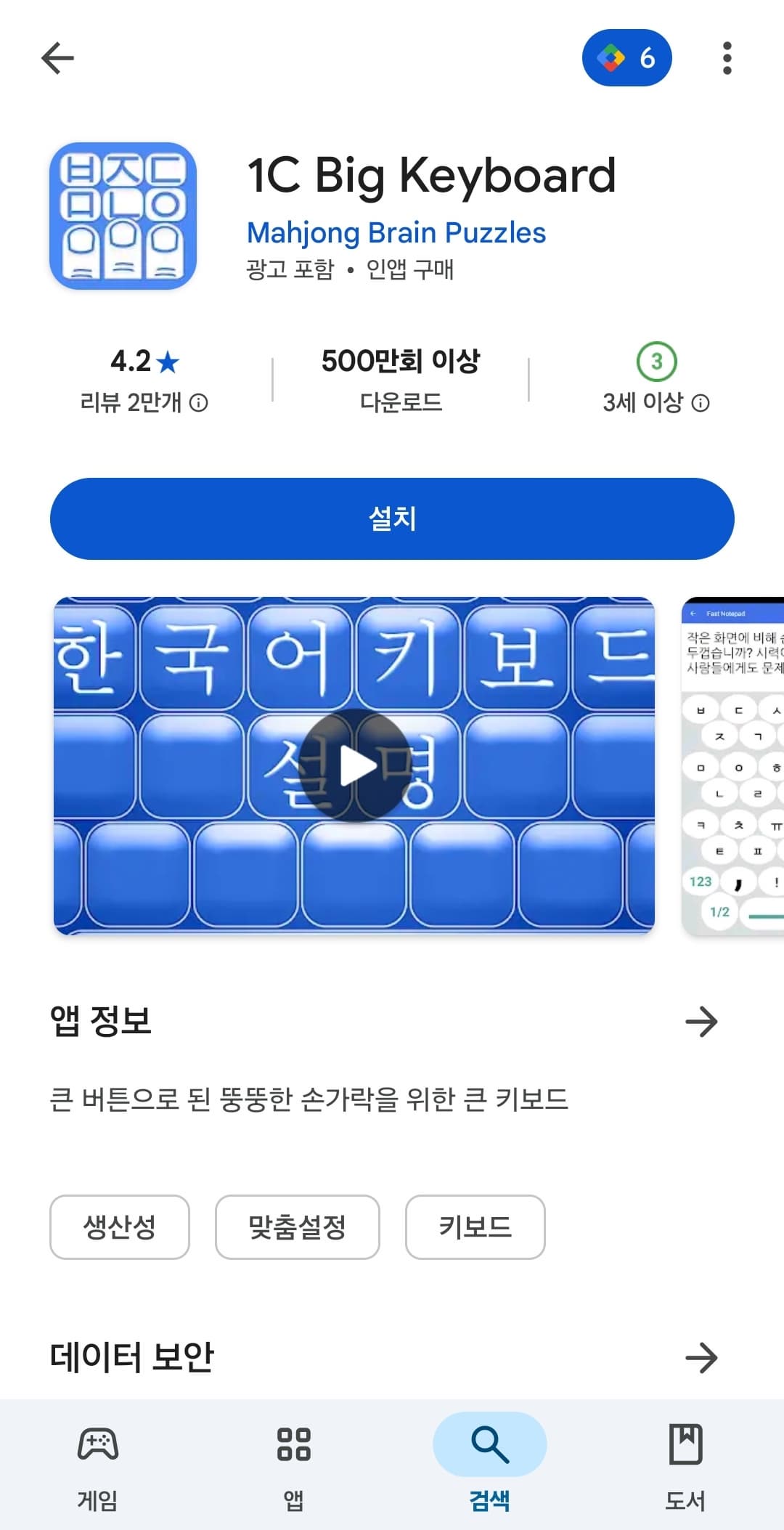
Task: Select the 맞춤설정 tag
Action: (296, 1227)
